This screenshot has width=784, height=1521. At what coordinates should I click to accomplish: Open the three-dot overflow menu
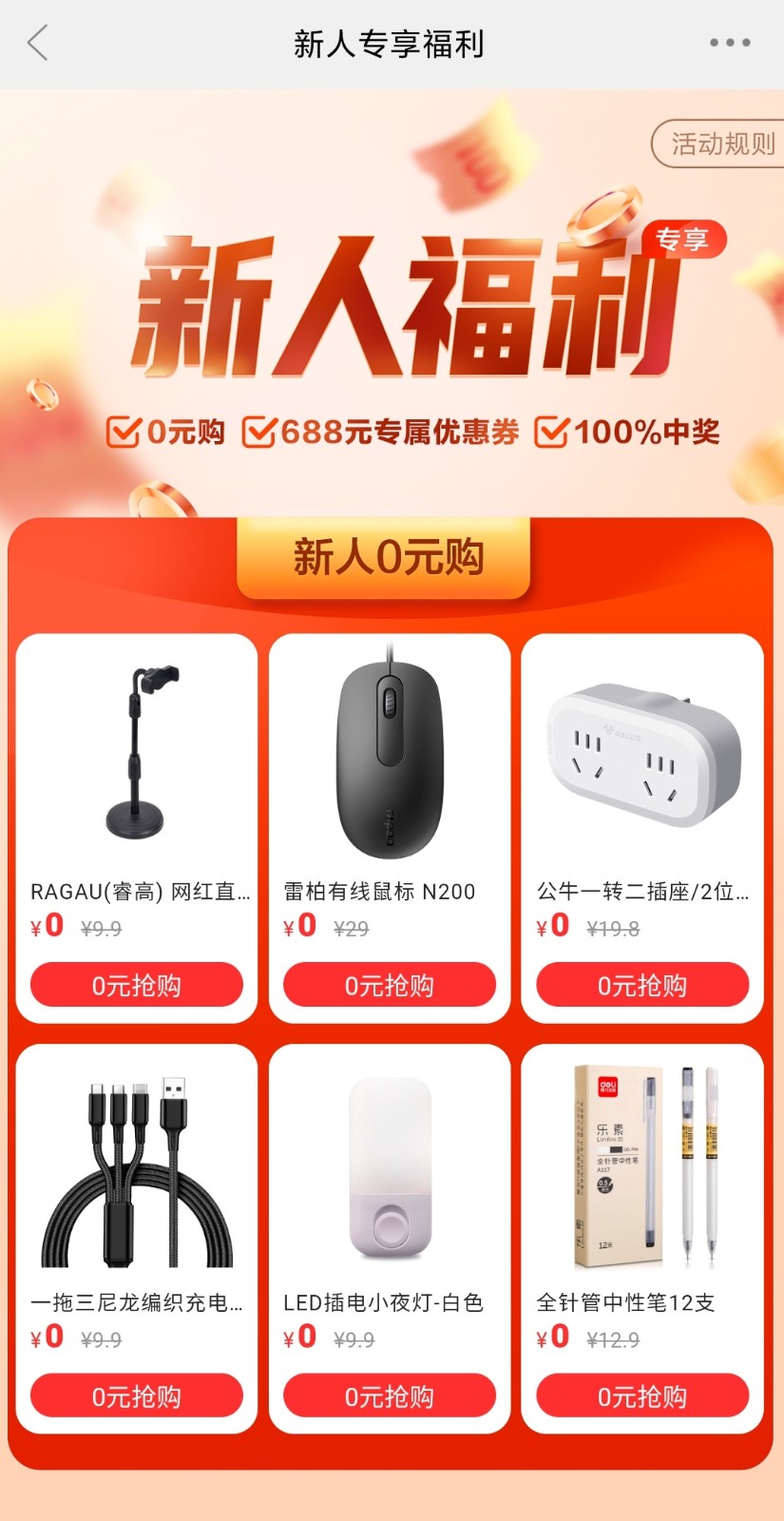730,43
